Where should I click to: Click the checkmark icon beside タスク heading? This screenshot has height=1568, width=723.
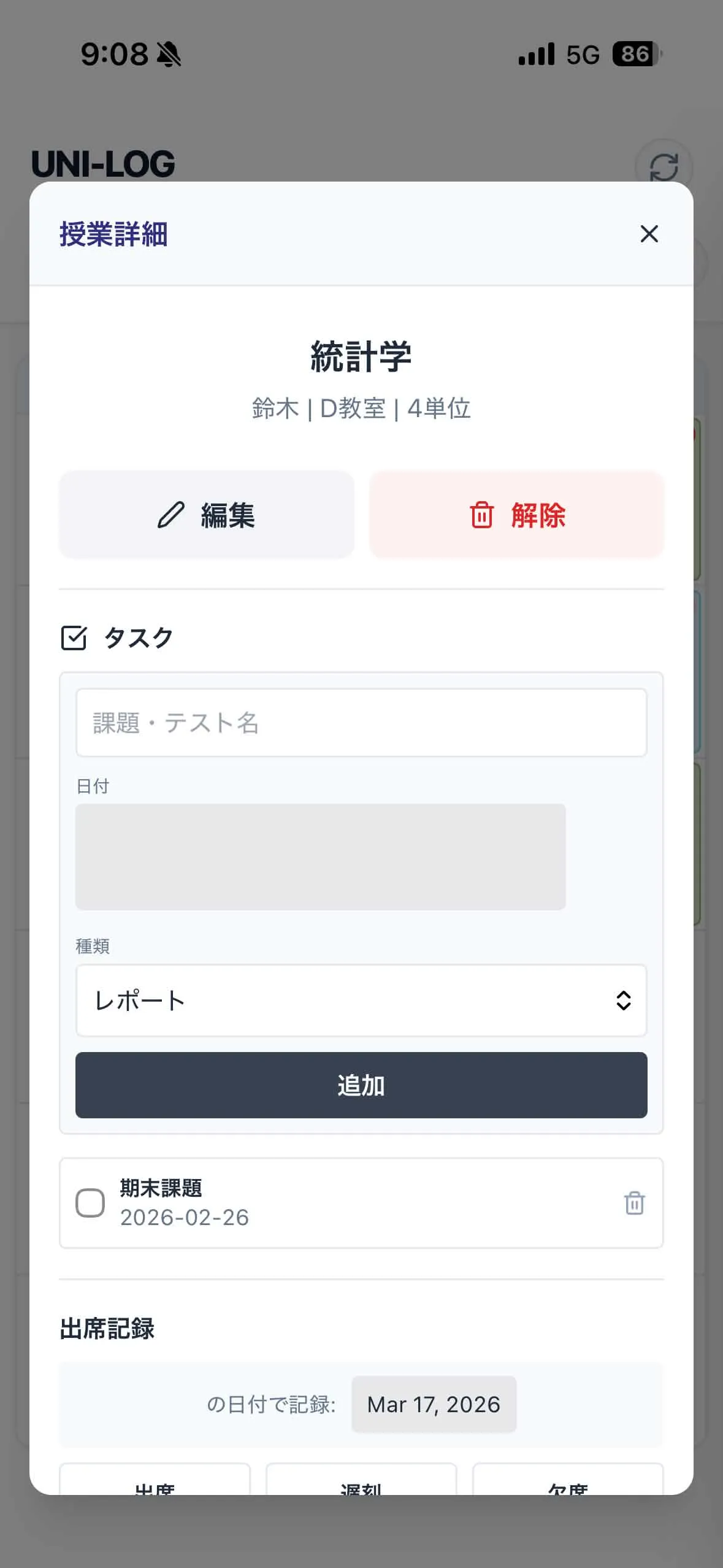pos(75,638)
